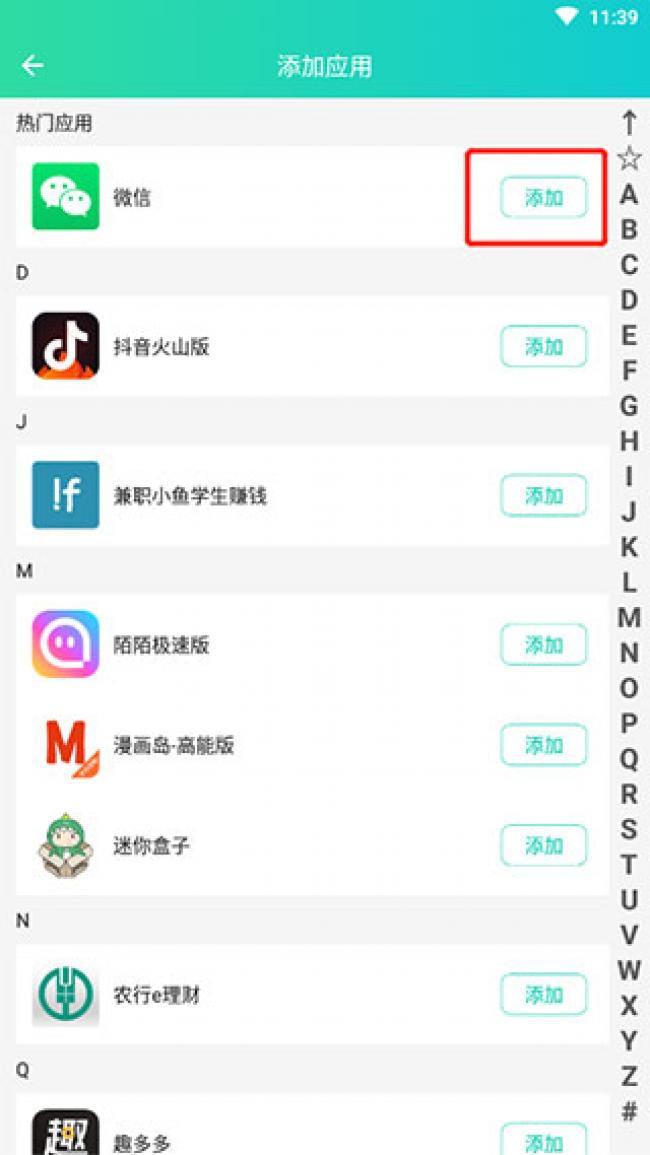Screen dimensions: 650x1155
Task: Add 微信 with the 添加 button
Action: pyautogui.click(x=543, y=198)
